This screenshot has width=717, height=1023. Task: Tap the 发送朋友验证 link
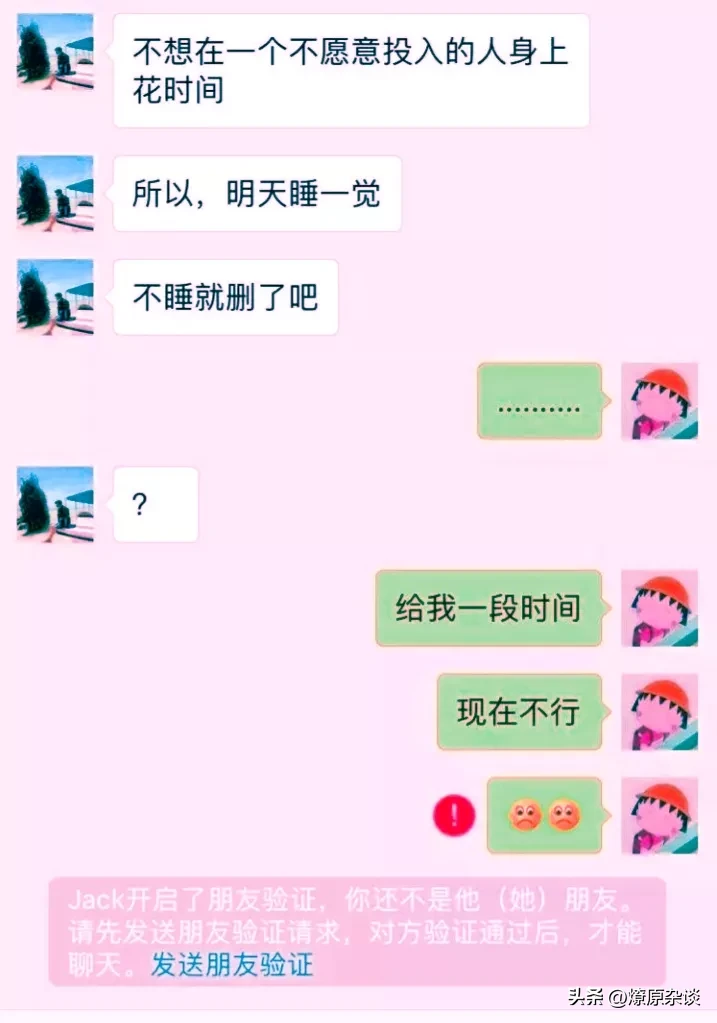(x=232, y=965)
